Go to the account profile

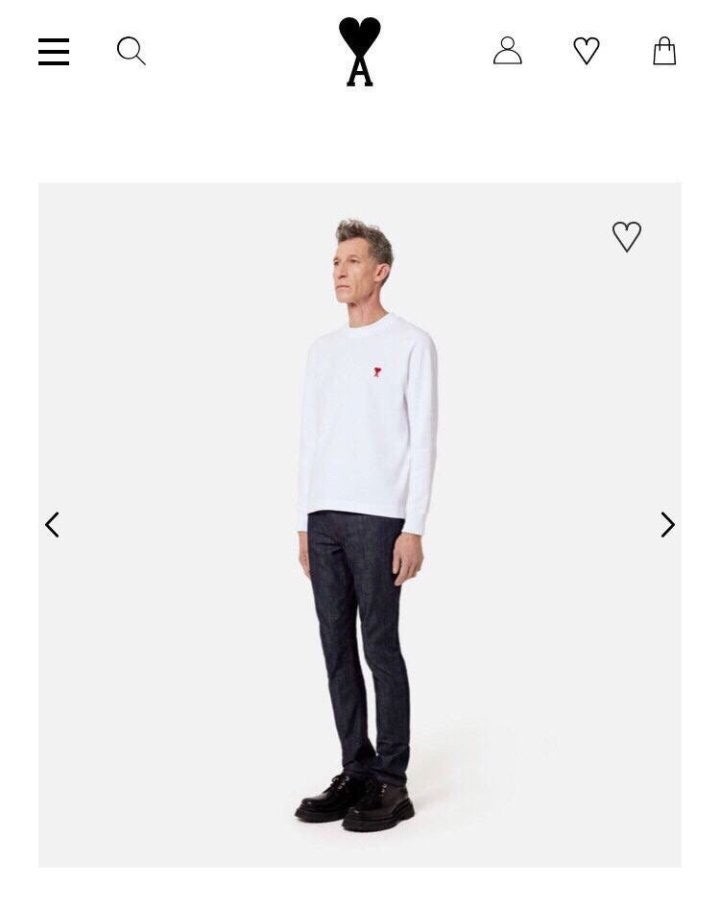(508, 51)
